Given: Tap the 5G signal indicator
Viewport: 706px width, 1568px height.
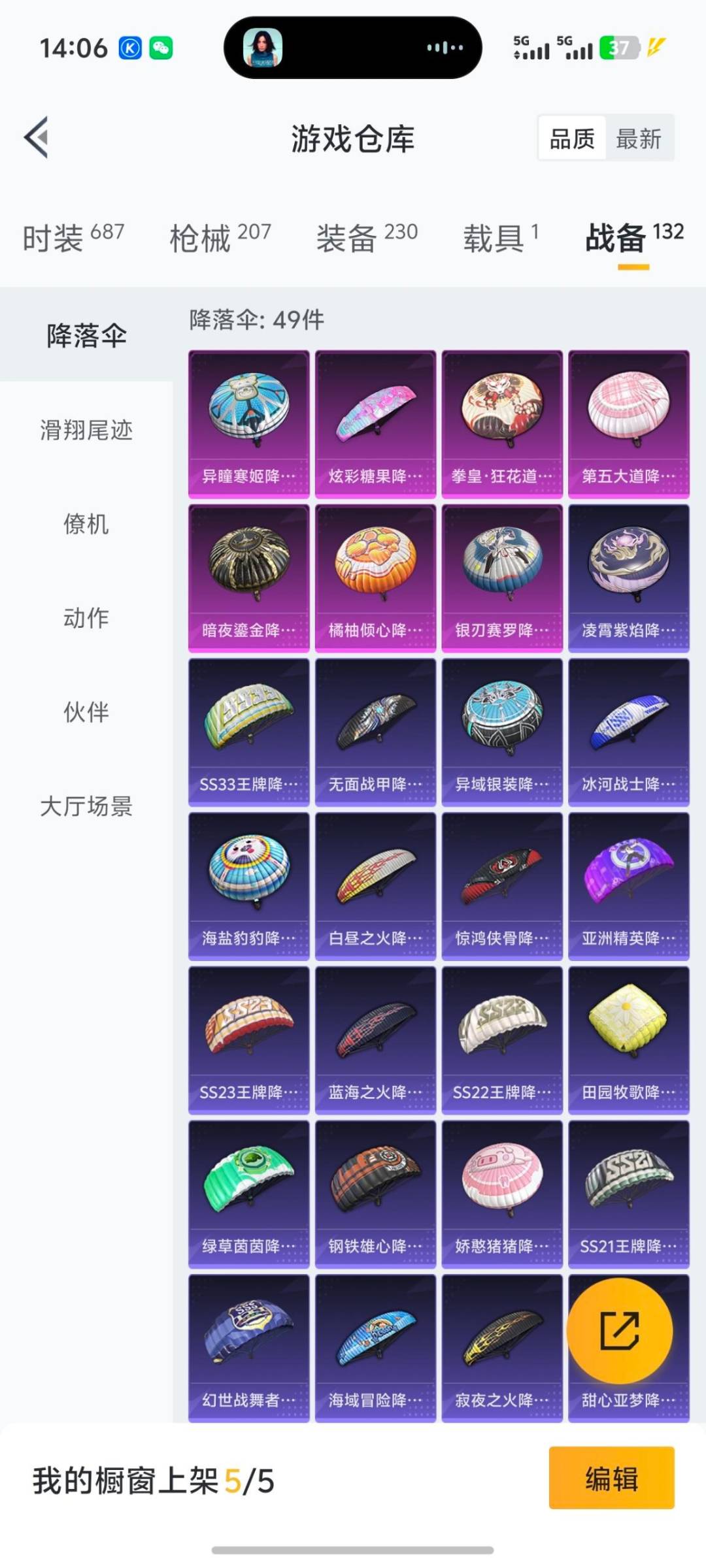Looking at the screenshot, I should pos(529,47).
